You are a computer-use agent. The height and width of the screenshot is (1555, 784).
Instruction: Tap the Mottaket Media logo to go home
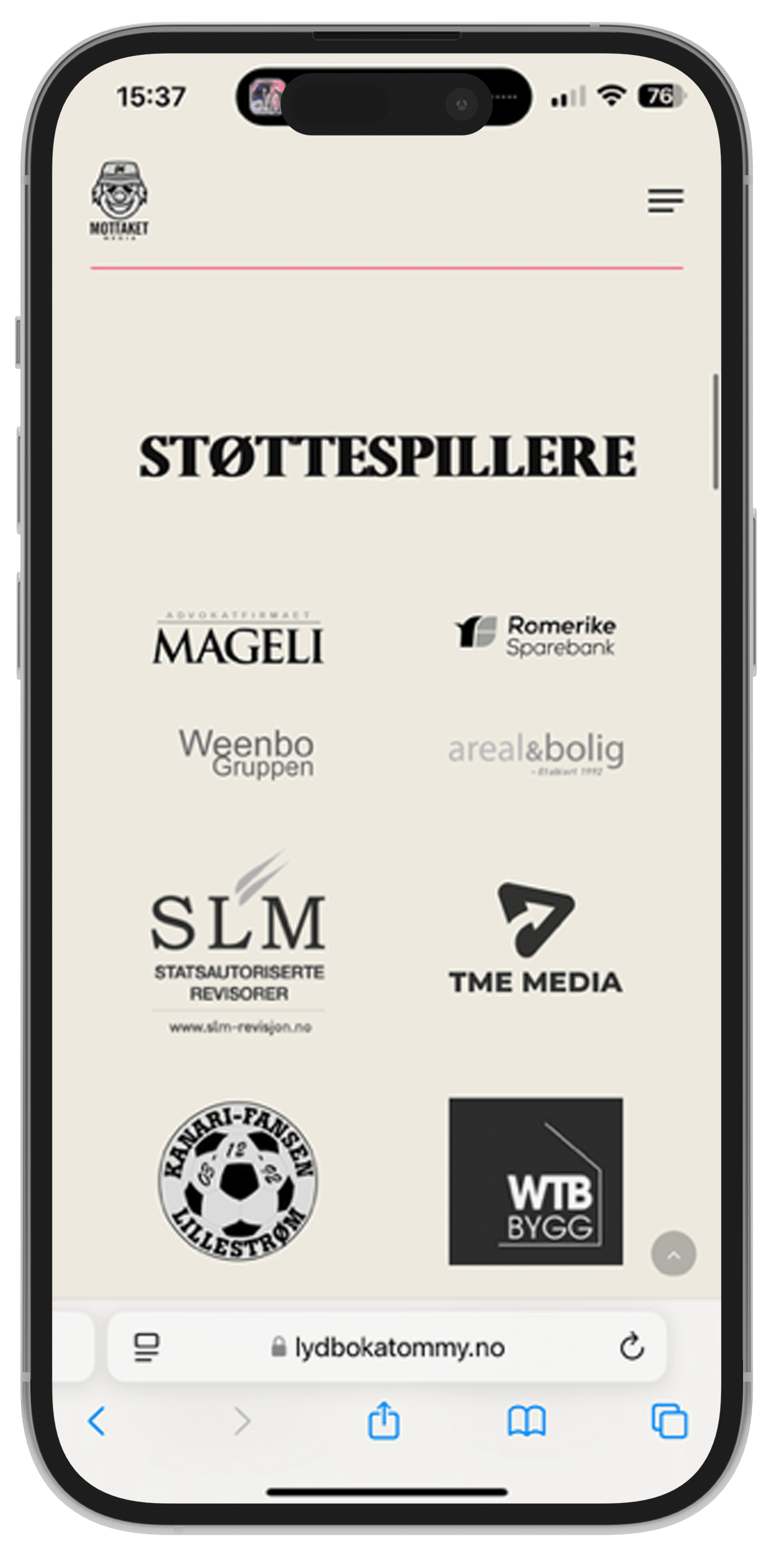[119, 200]
